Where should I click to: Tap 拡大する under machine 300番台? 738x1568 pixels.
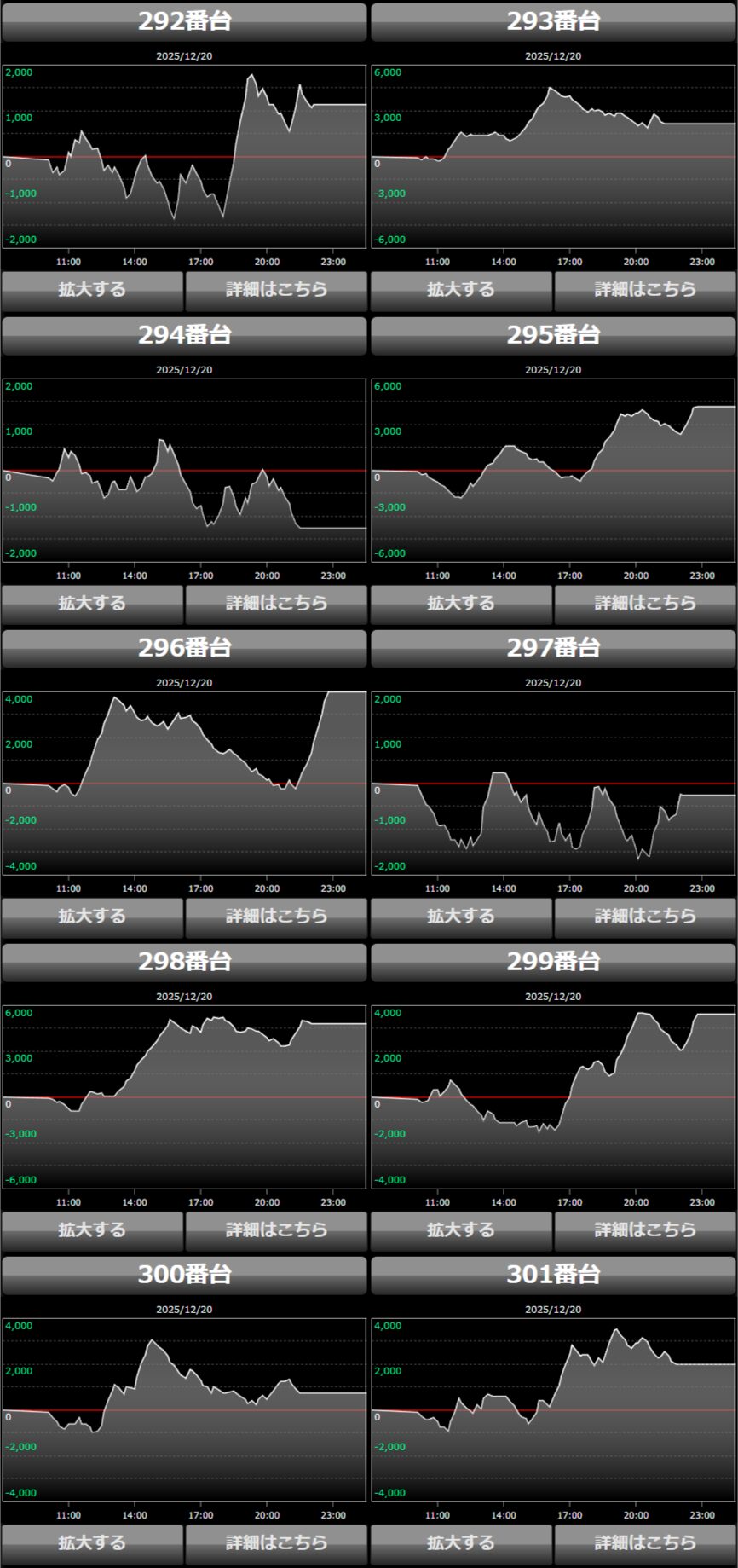pos(92,1543)
